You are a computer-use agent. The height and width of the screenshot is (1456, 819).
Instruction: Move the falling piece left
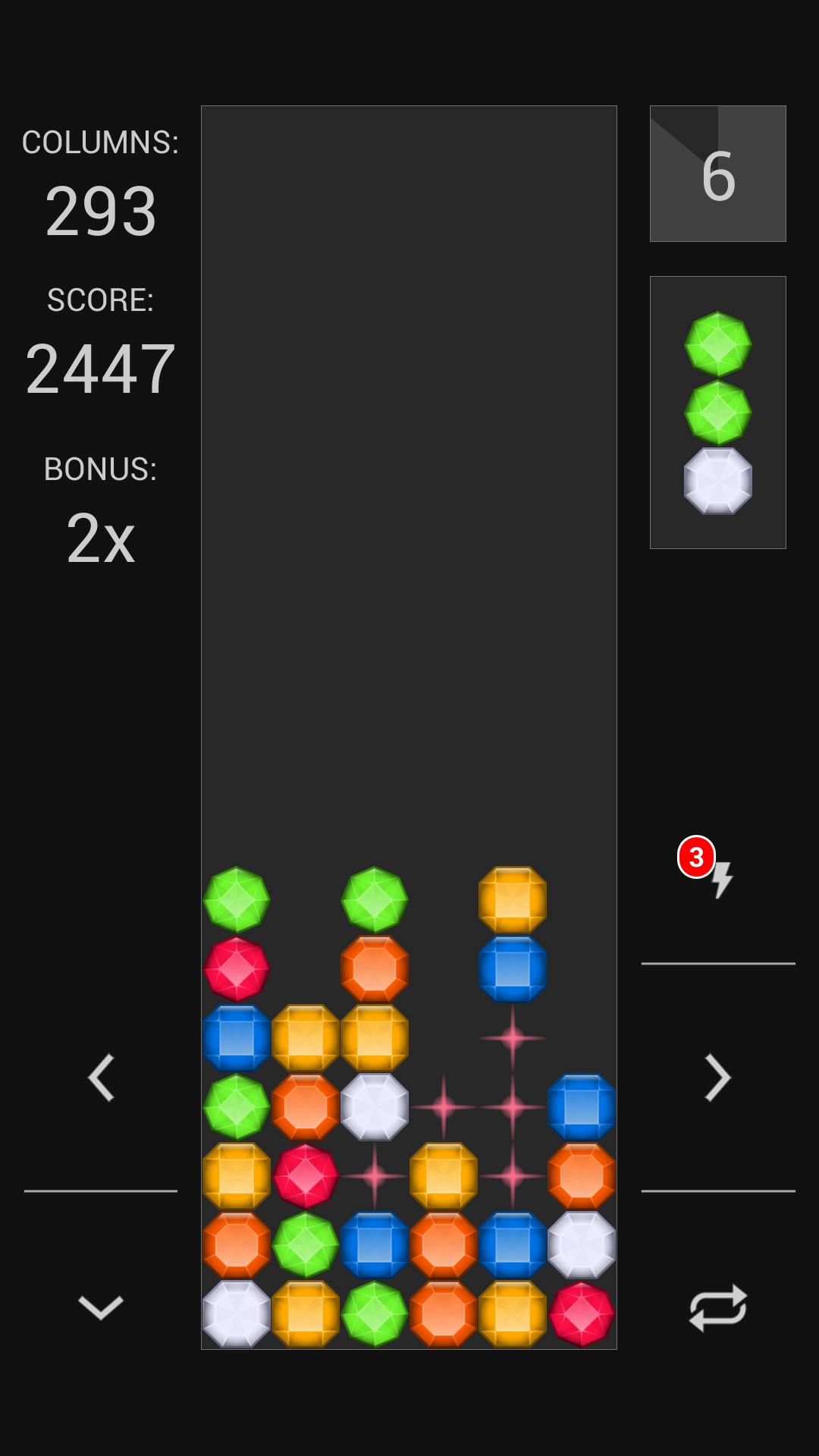(101, 1077)
